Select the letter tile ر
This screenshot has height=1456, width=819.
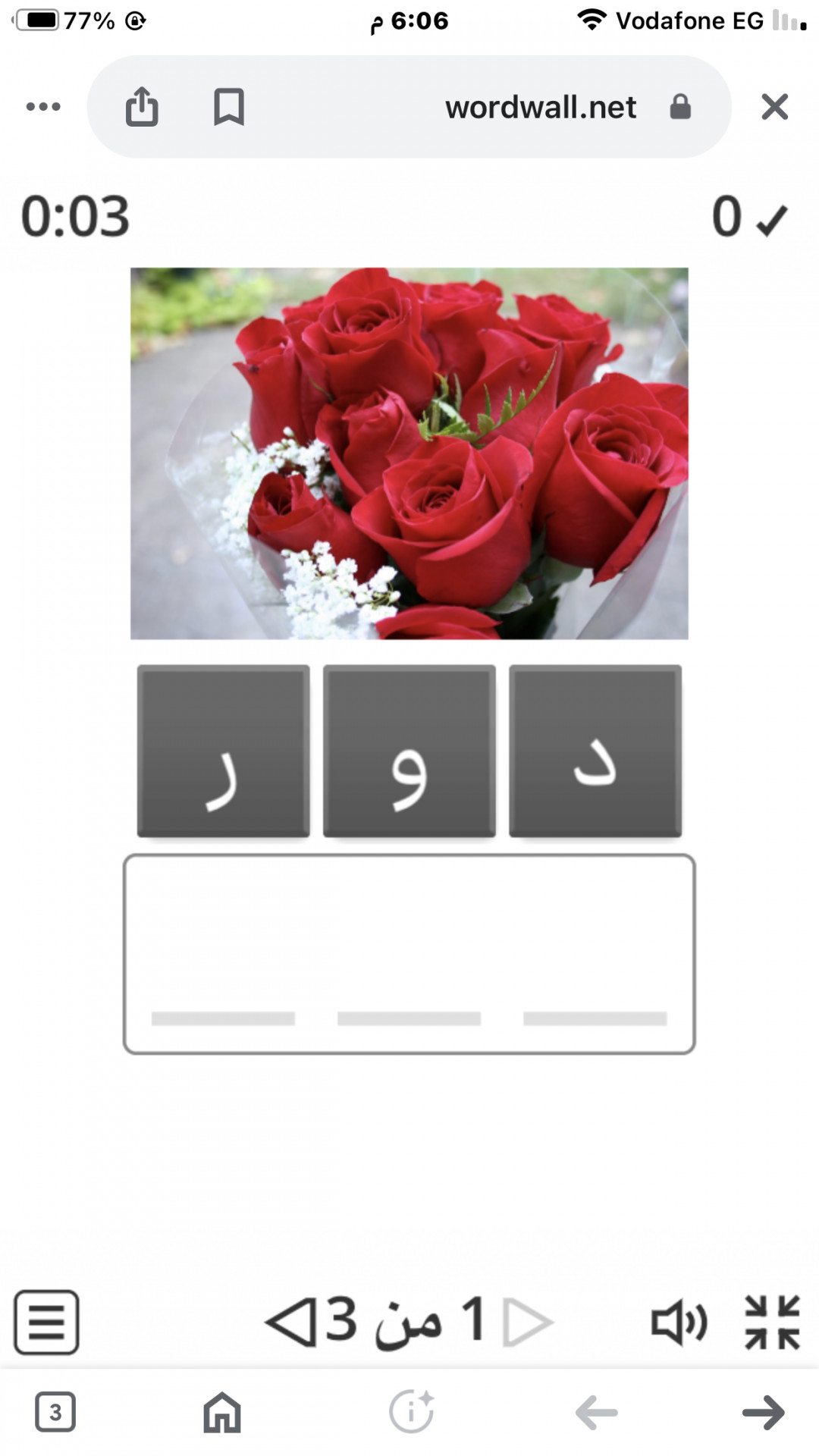click(x=223, y=751)
